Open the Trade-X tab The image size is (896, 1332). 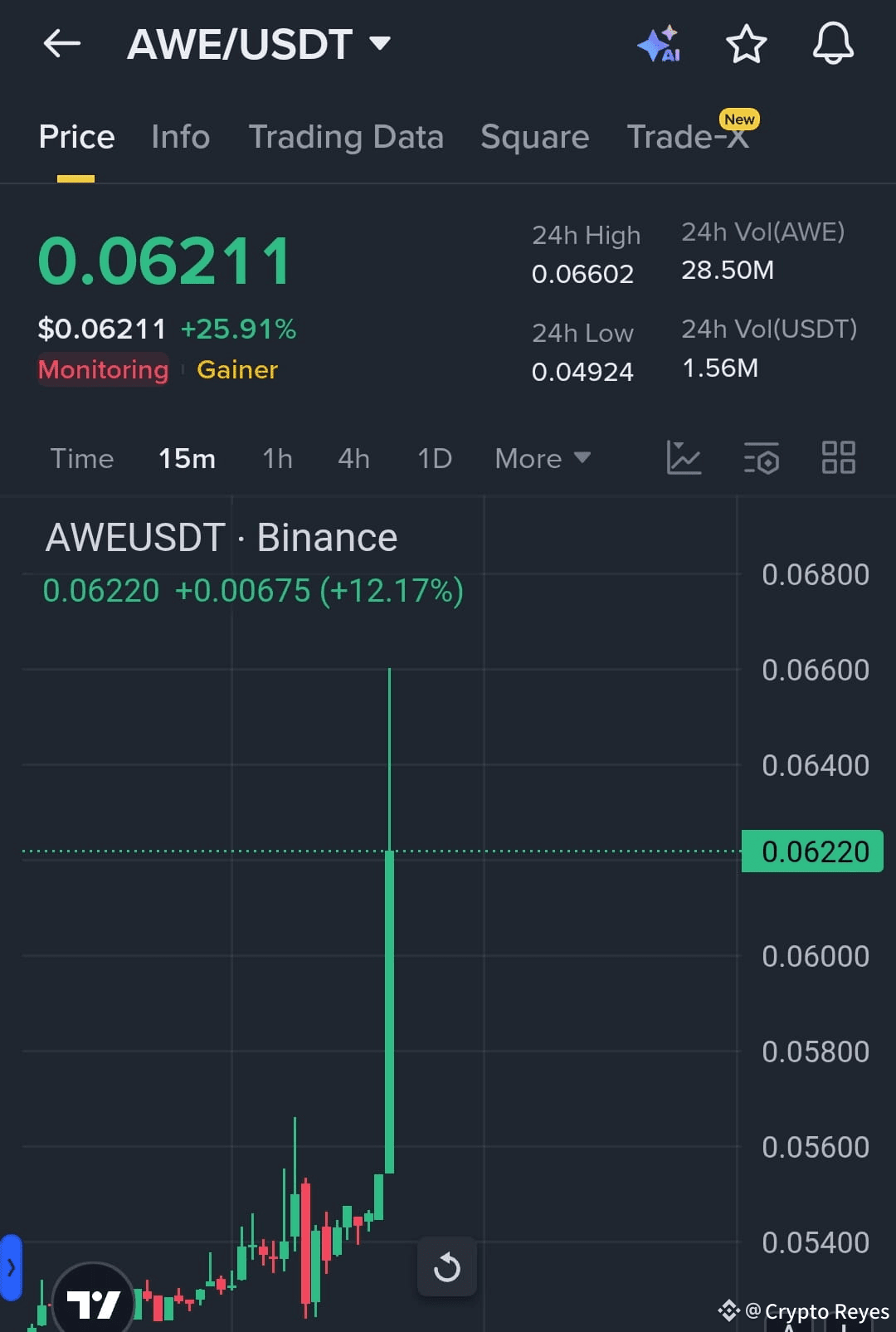coord(688,137)
